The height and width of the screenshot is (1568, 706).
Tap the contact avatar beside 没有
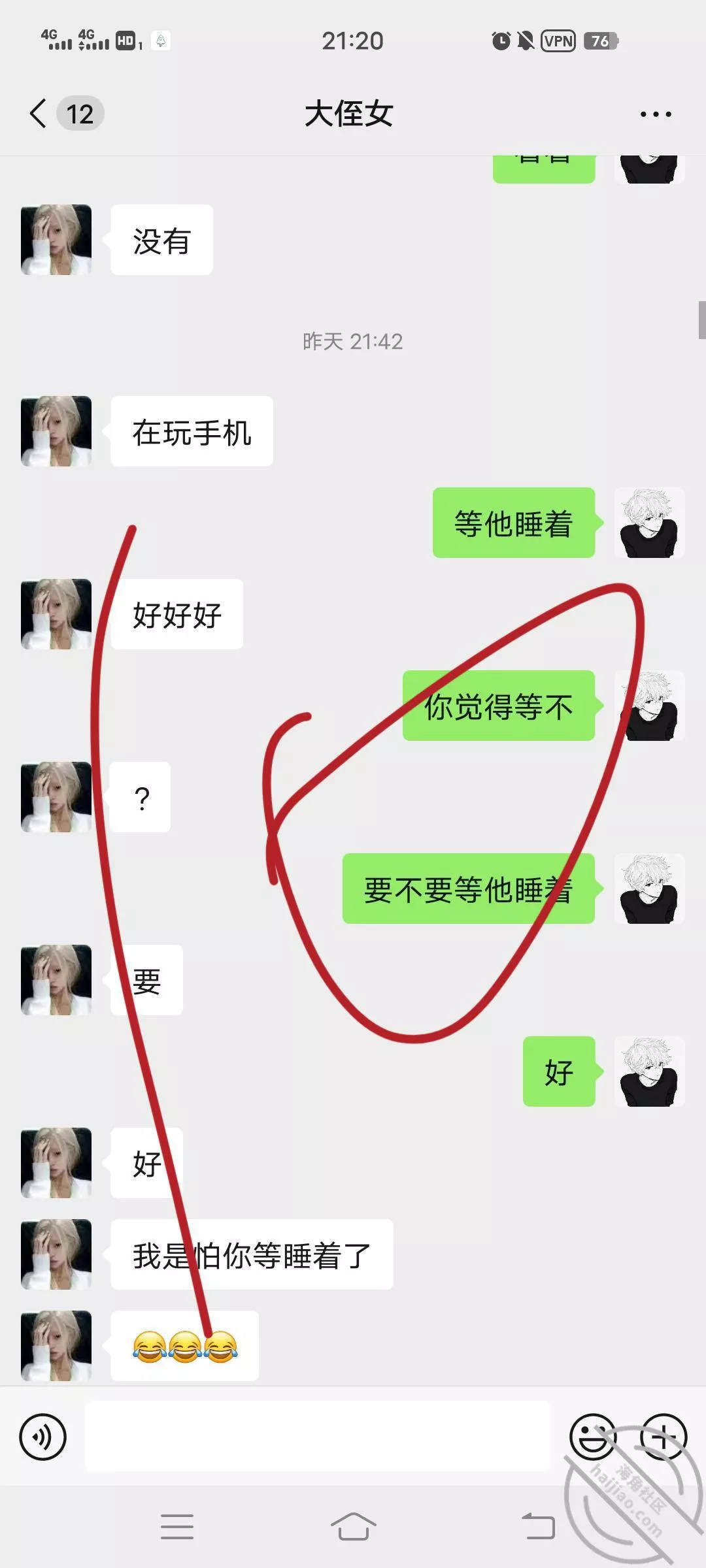56,240
